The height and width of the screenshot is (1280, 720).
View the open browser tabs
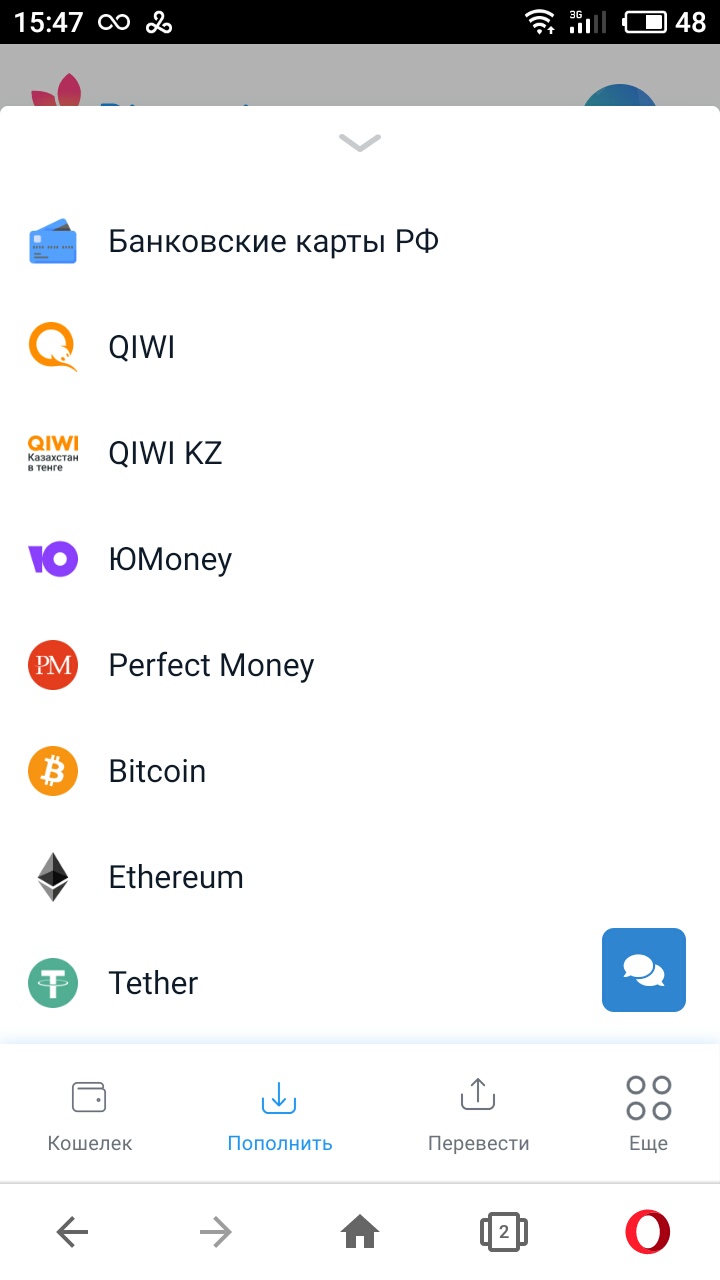click(504, 1232)
